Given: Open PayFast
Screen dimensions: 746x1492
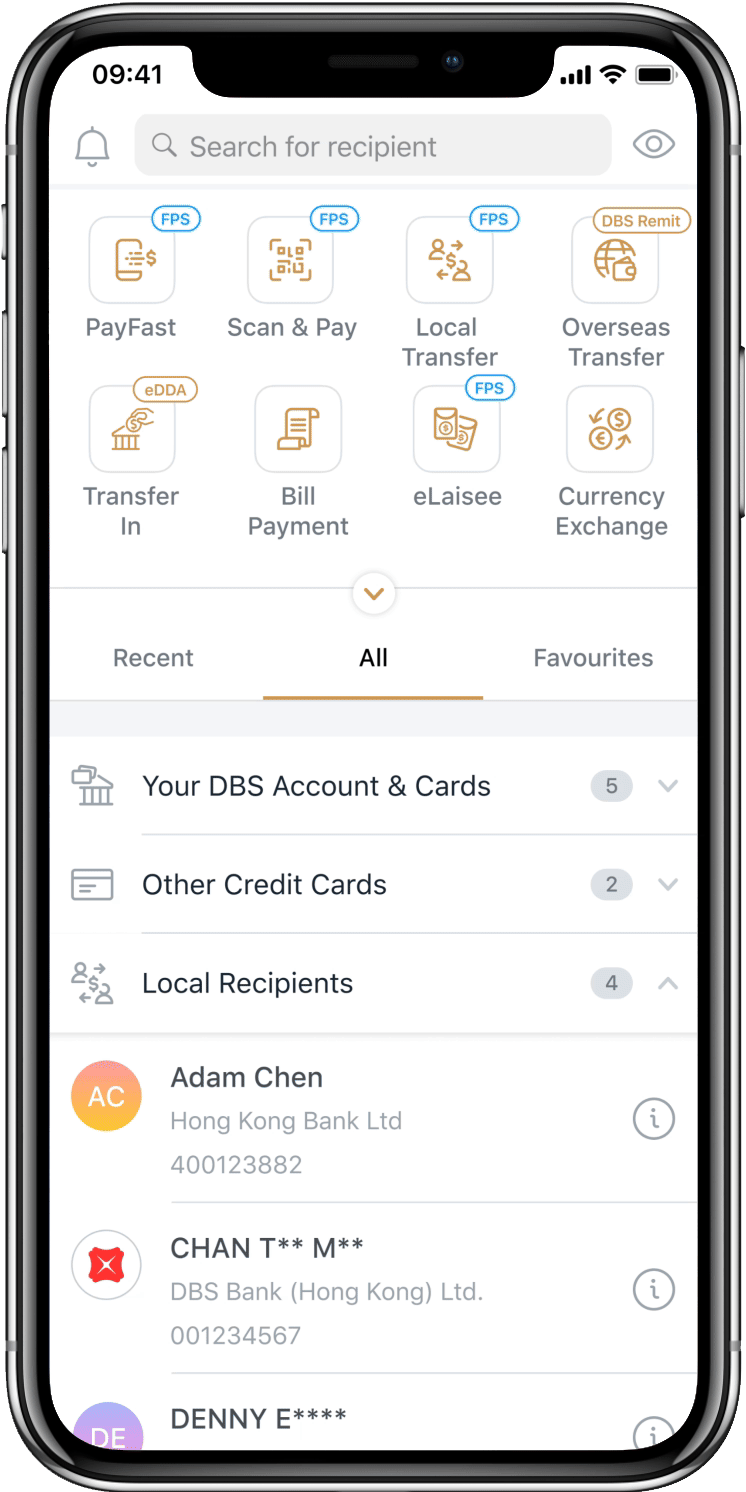Looking at the screenshot, I should pos(132,261).
